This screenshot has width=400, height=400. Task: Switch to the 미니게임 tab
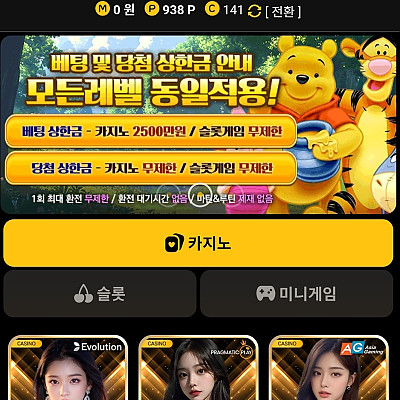pos(297,293)
